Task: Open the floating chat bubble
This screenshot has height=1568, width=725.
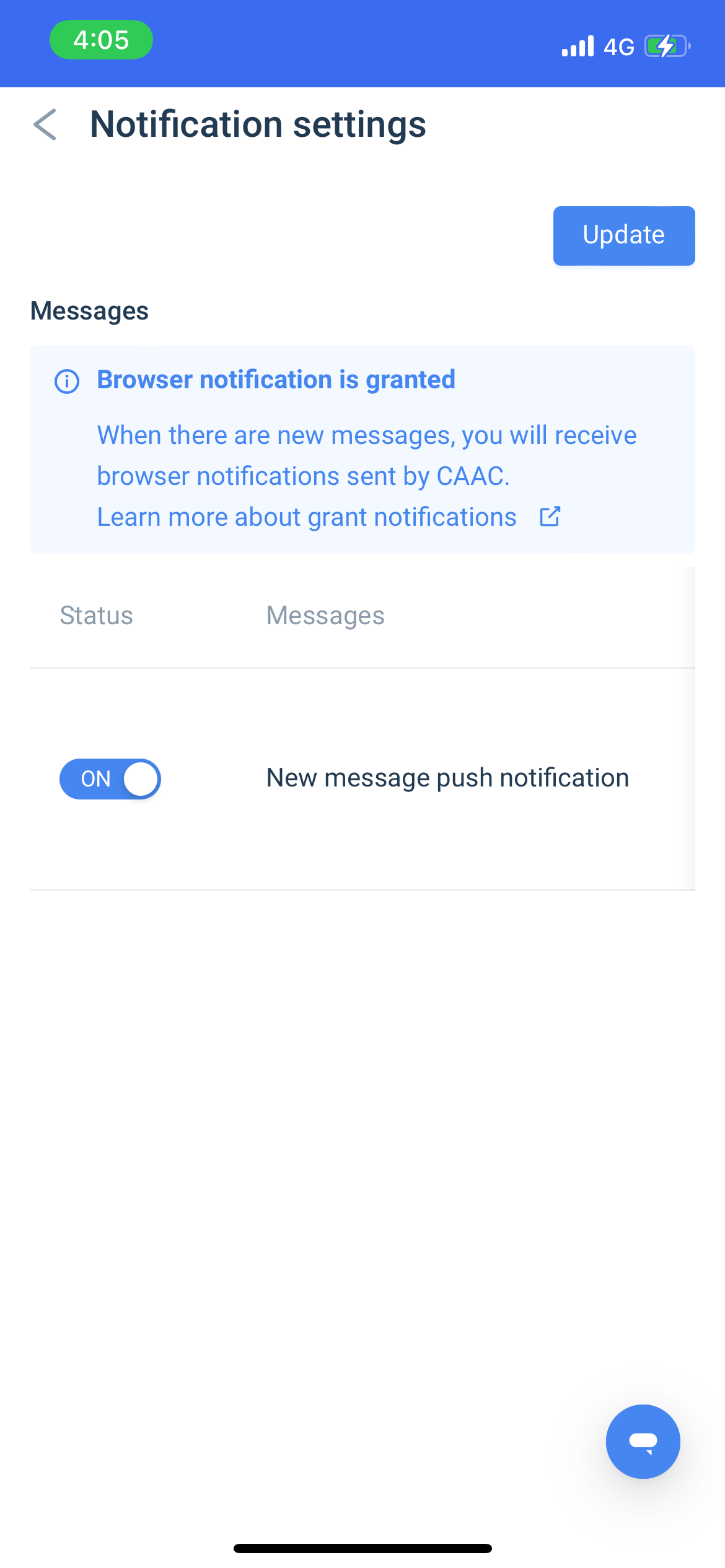Action: pos(643,1441)
